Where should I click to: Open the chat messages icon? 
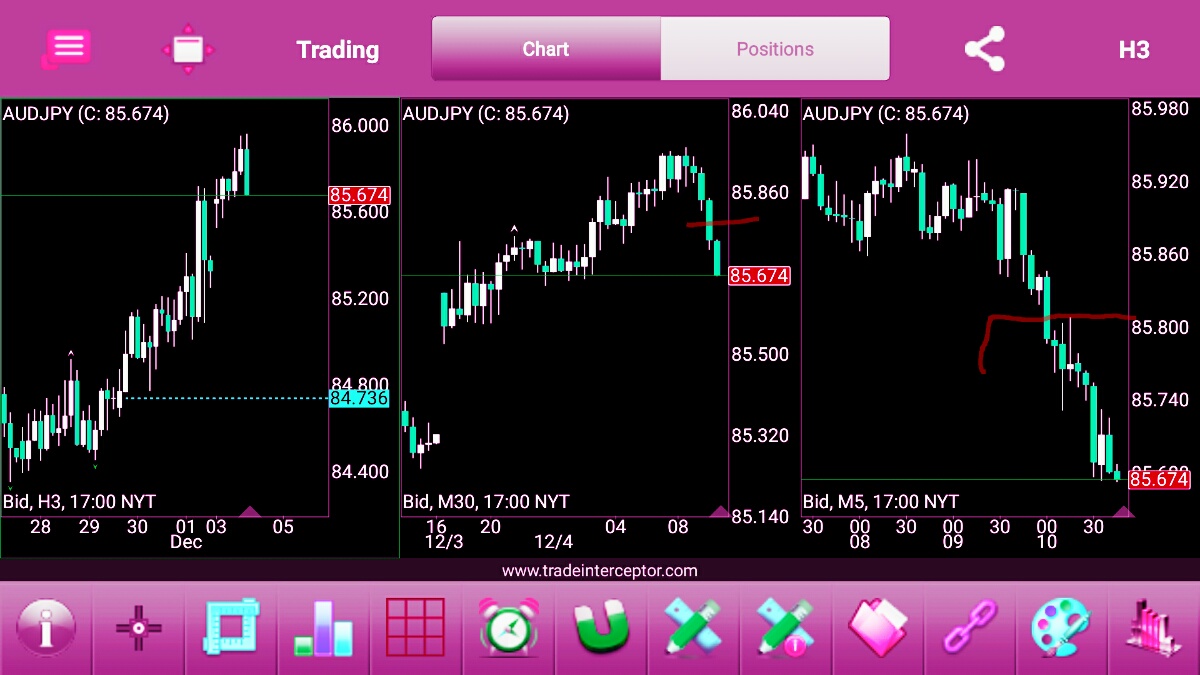coord(67,48)
